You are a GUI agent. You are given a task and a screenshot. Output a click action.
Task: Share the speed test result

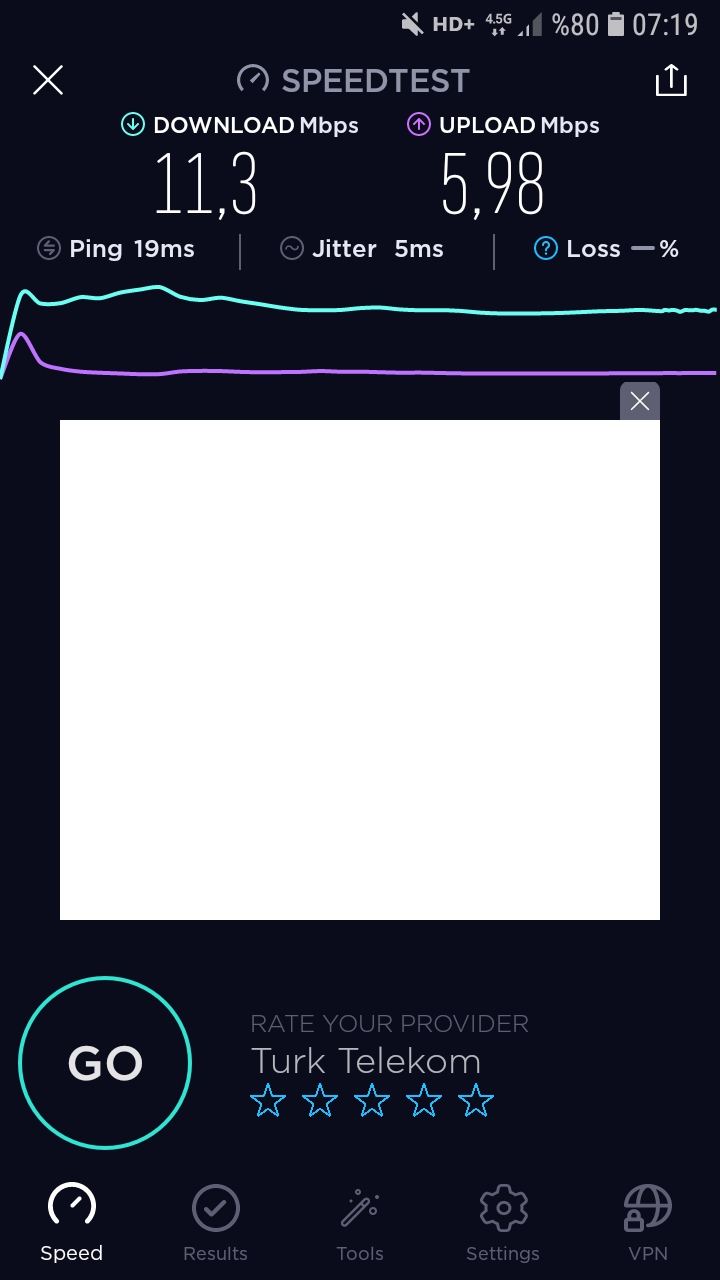coord(671,80)
